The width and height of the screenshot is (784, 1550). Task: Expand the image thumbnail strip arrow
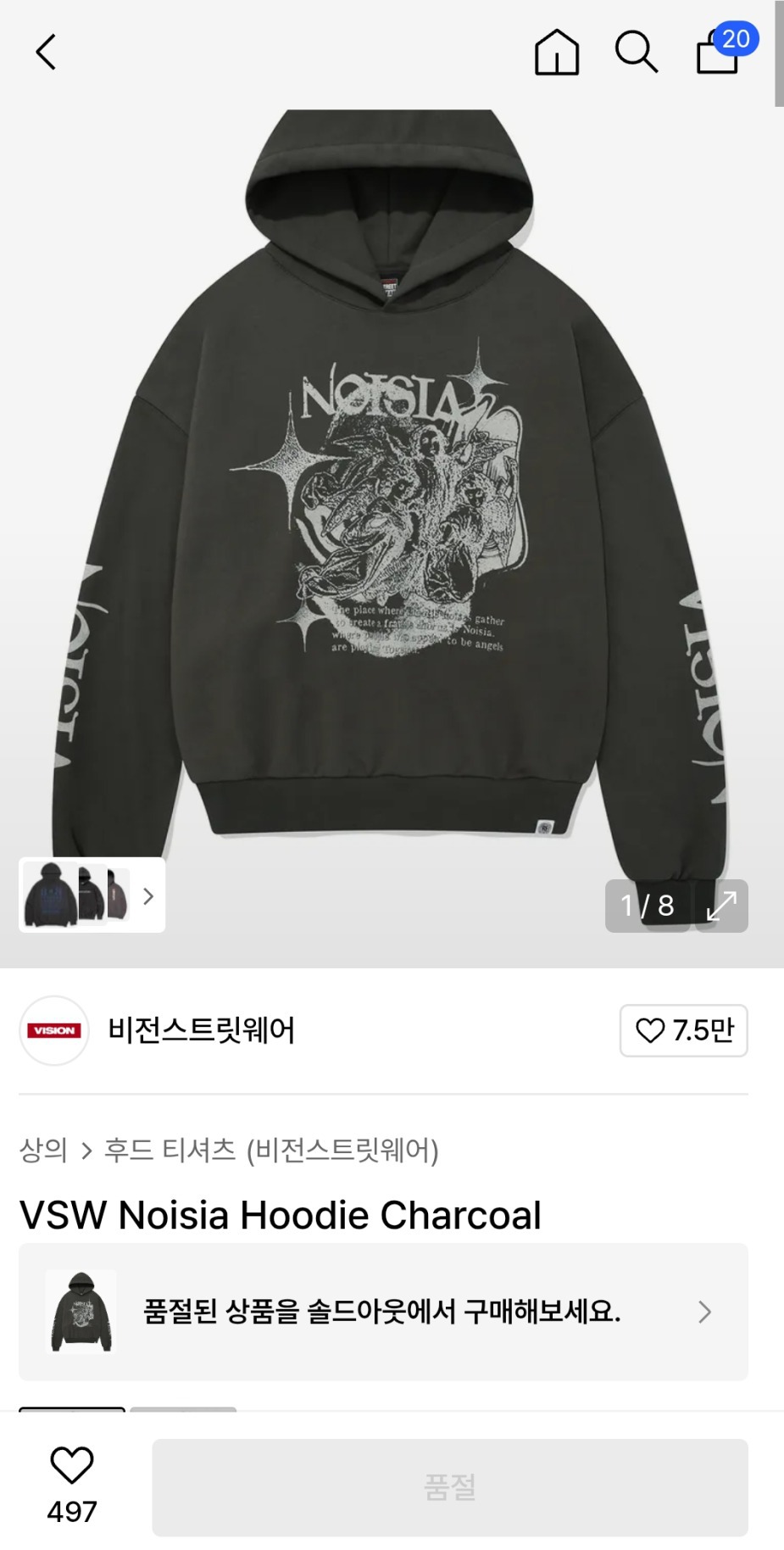click(x=149, y=896)
